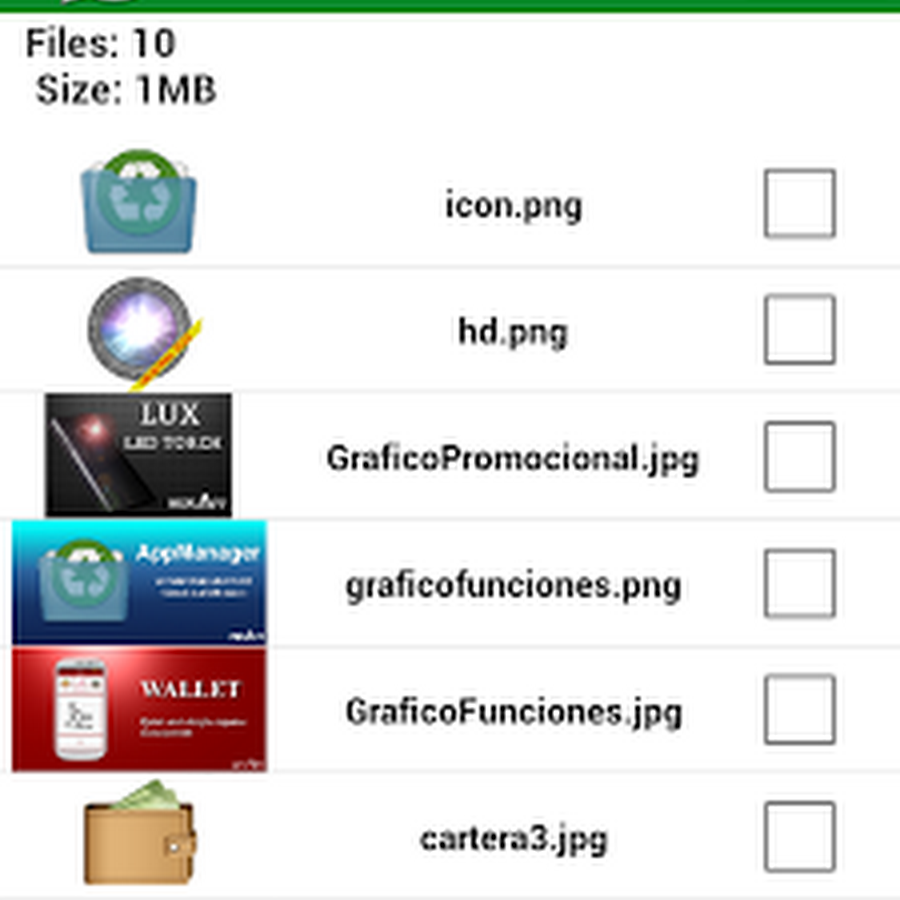View the LUX LED Torch promo image
Image resolution: width=900 pixels, height=900 pixels.
[x=138, y=456]
